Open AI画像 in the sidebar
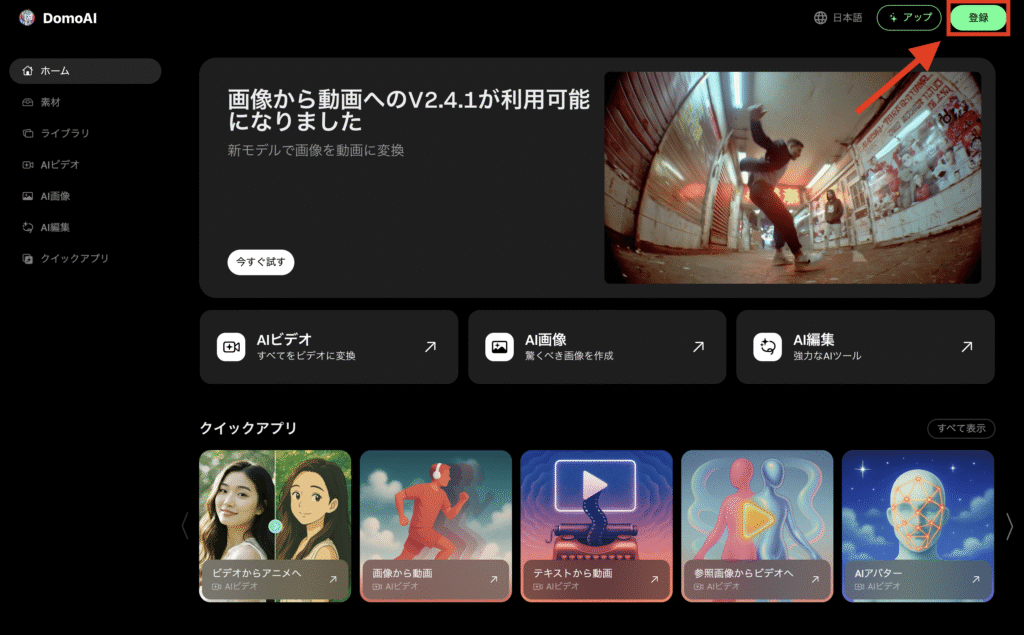1024x635 pixels. (x=54, y=196)
